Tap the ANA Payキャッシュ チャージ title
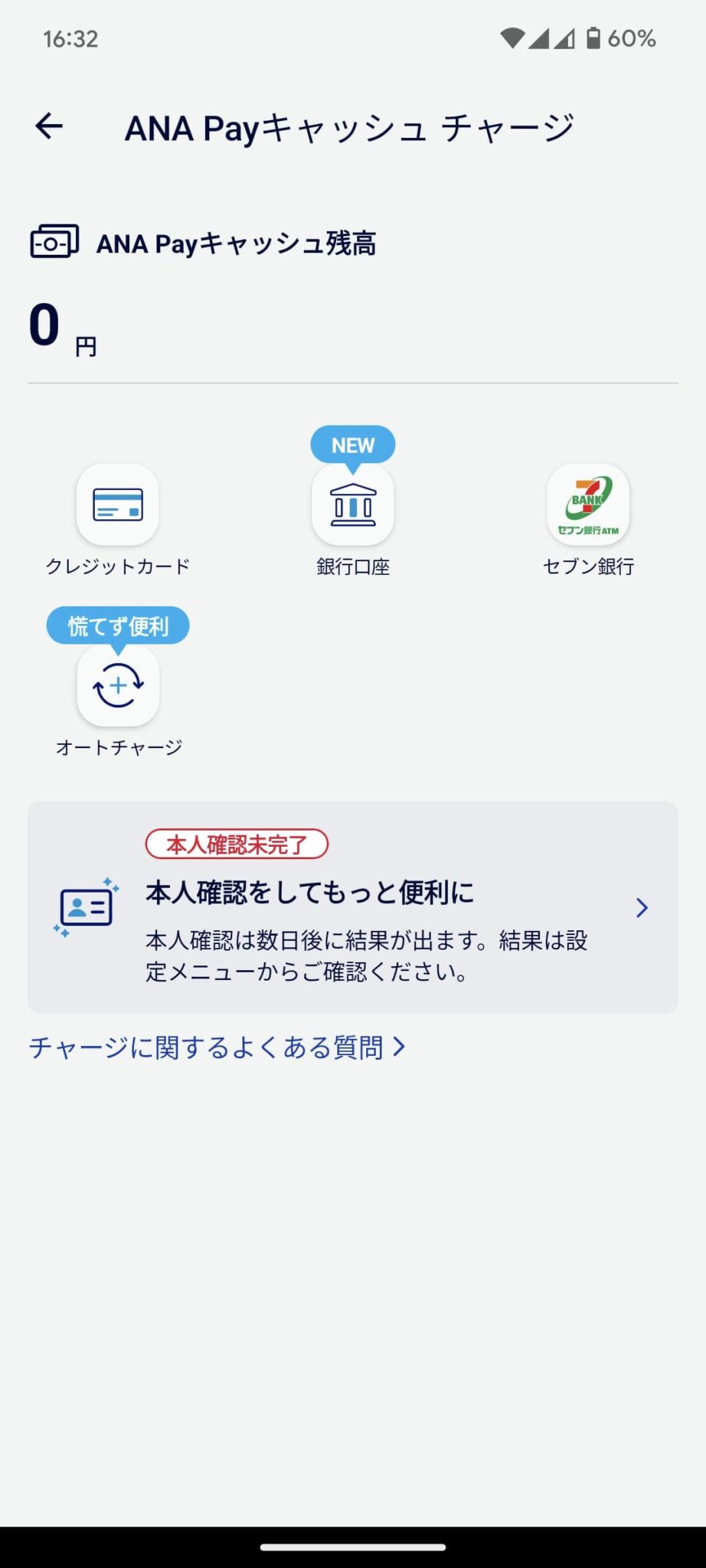The height and width of the screenshot is (1568, 706). click(349, 126)
